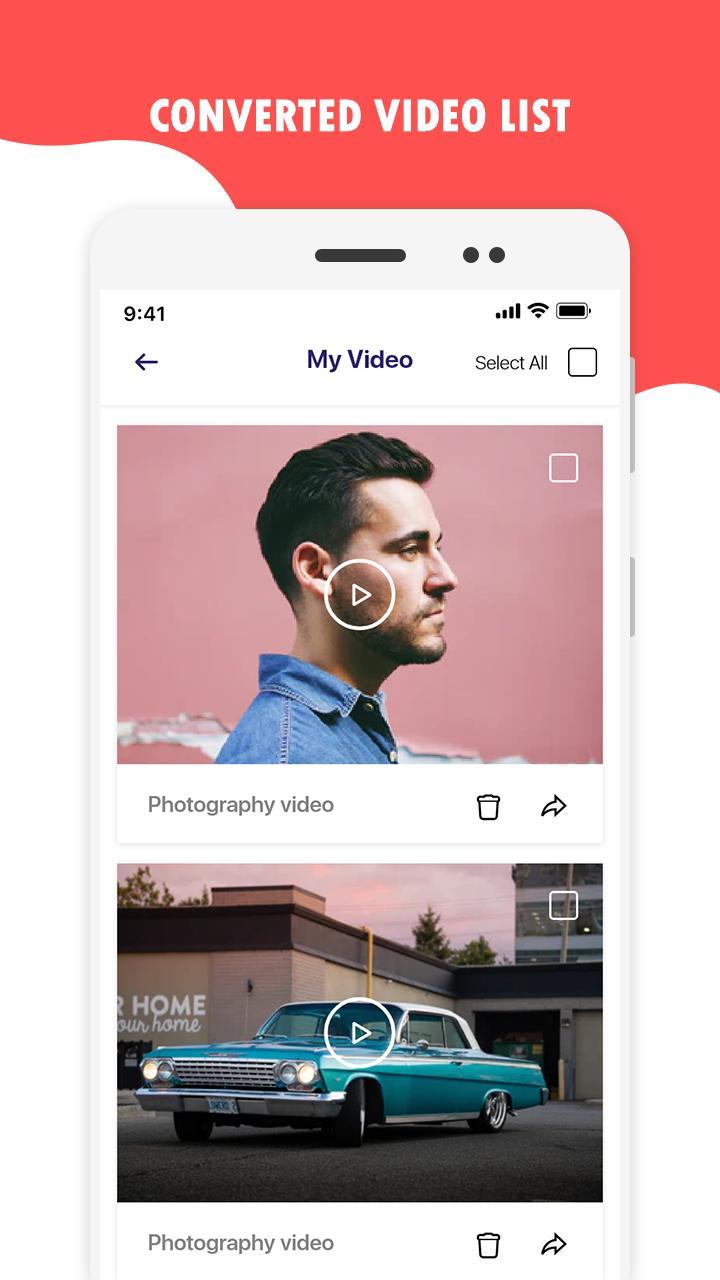Share the car Photography video
Screen dimensions: 720x1280
(555, 1244)
